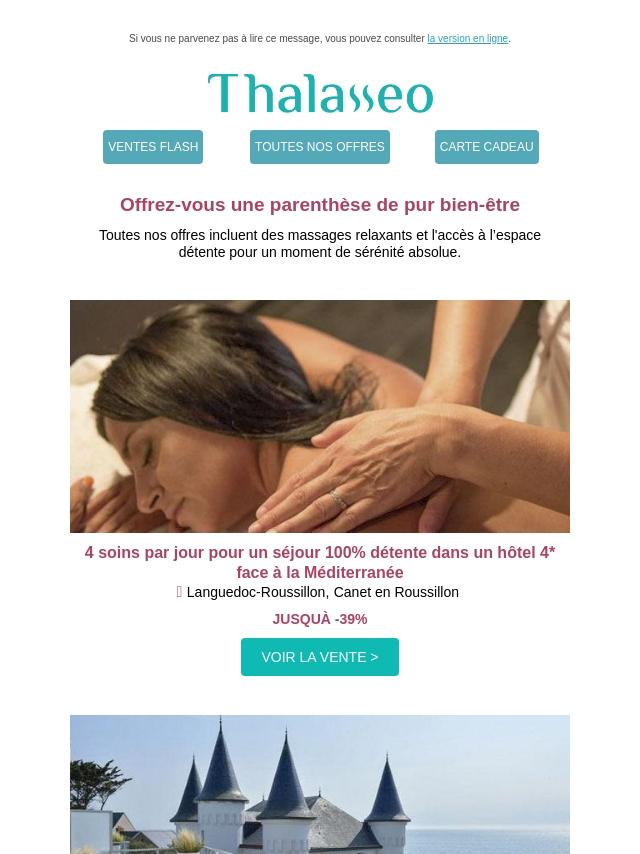
Task: Open the 'la version en ligne' link
Action: [x=467, y=39]
